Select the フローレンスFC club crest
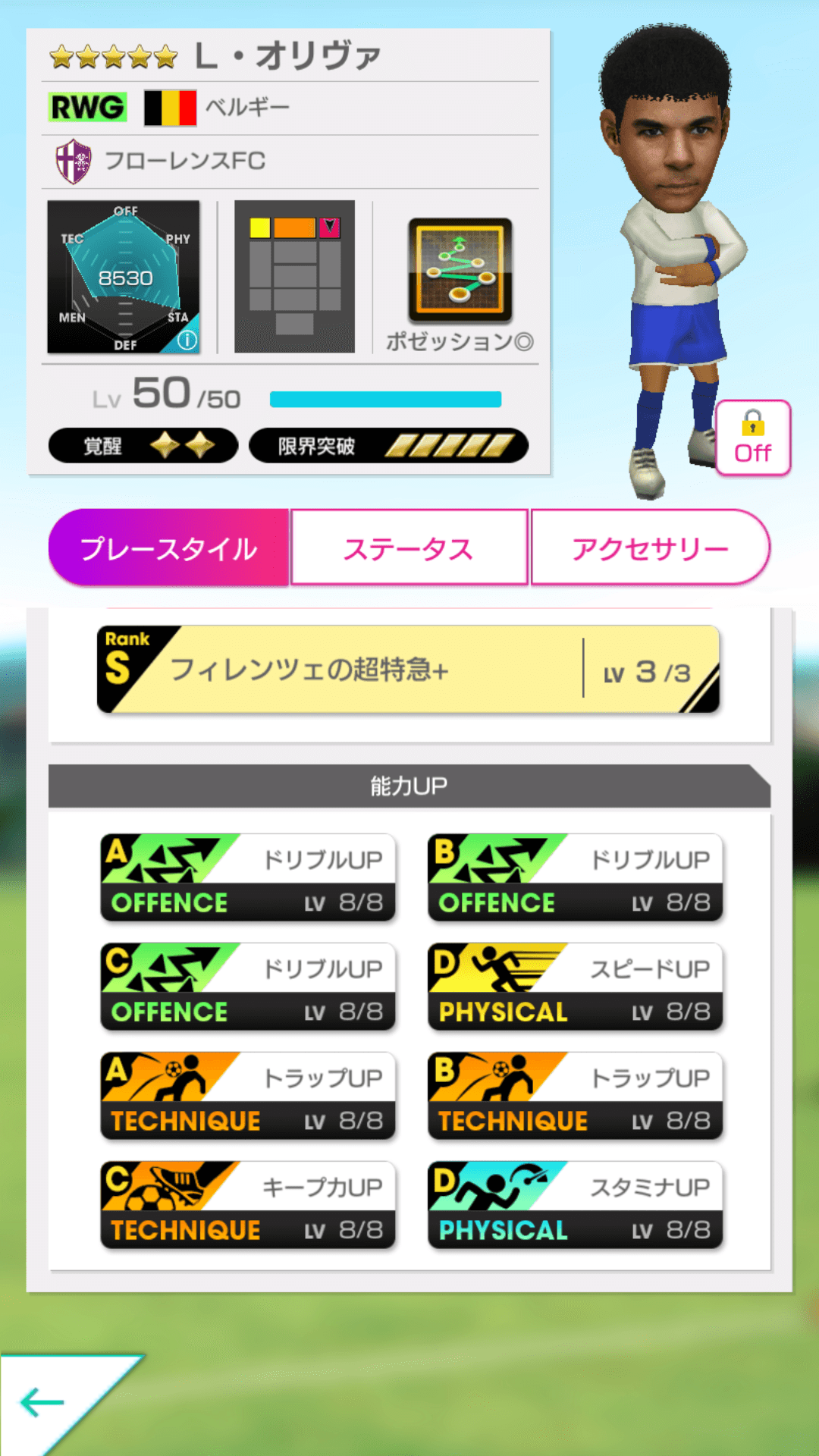This screenshot has width=819, height=1456. 74,160
